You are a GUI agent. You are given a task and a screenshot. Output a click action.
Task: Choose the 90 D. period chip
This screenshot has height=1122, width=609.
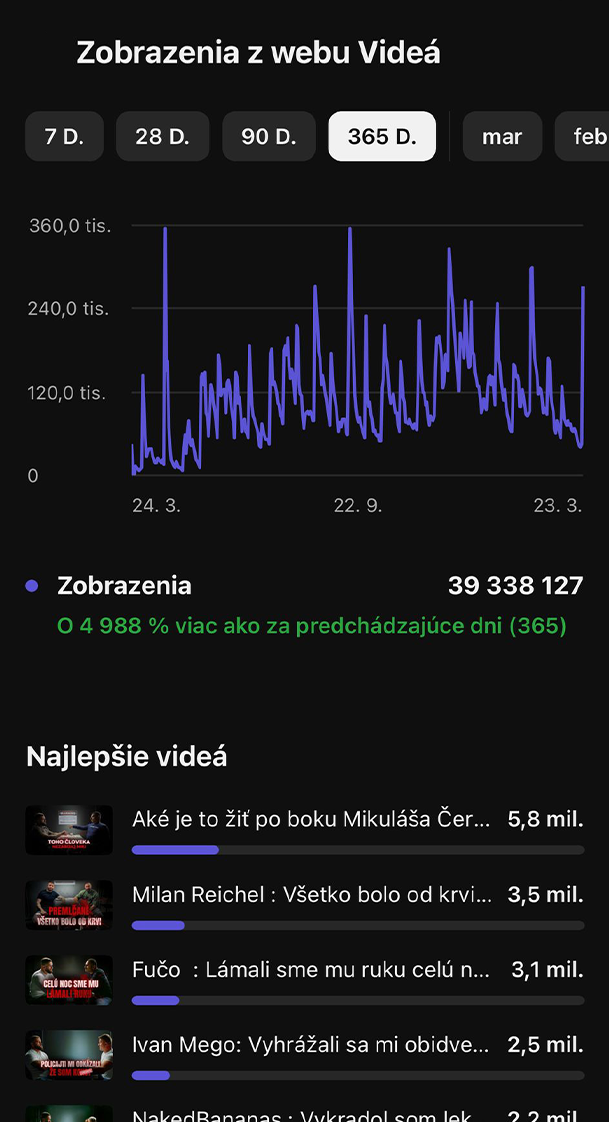tap(269, 136)
